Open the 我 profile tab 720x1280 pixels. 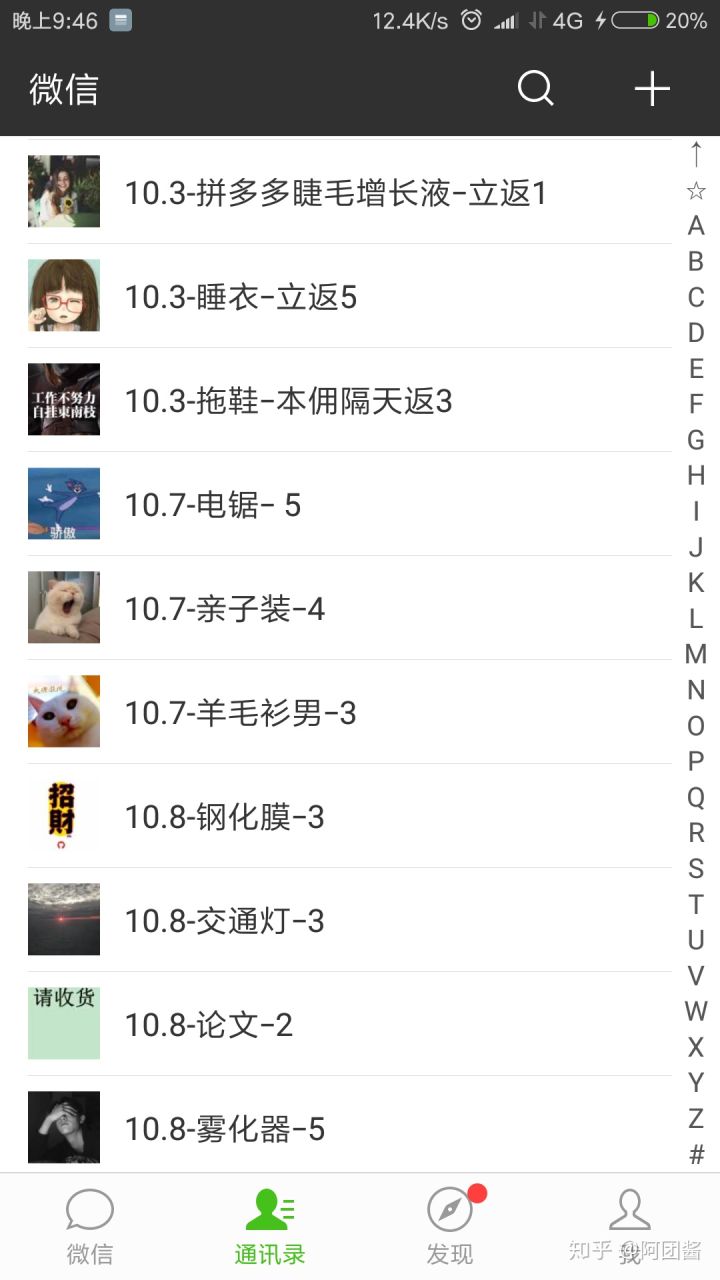coord(630,1226)
